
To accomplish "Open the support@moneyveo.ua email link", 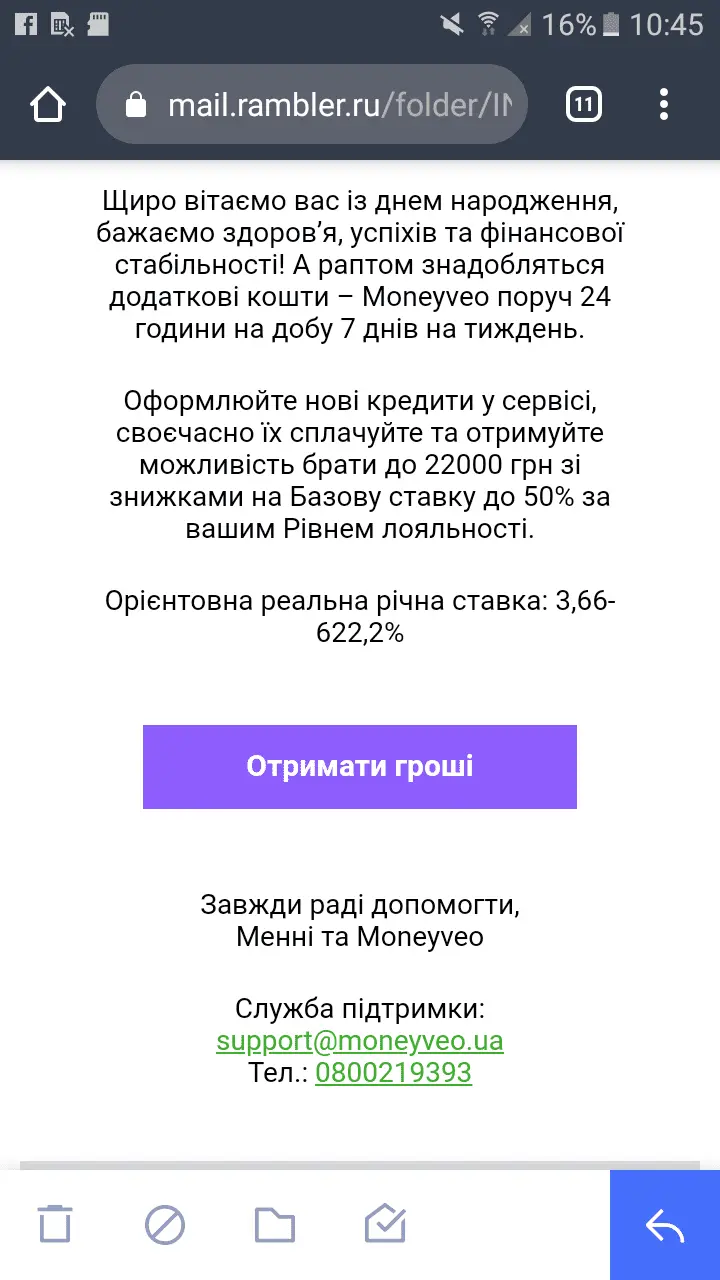I will (360, 1041).
